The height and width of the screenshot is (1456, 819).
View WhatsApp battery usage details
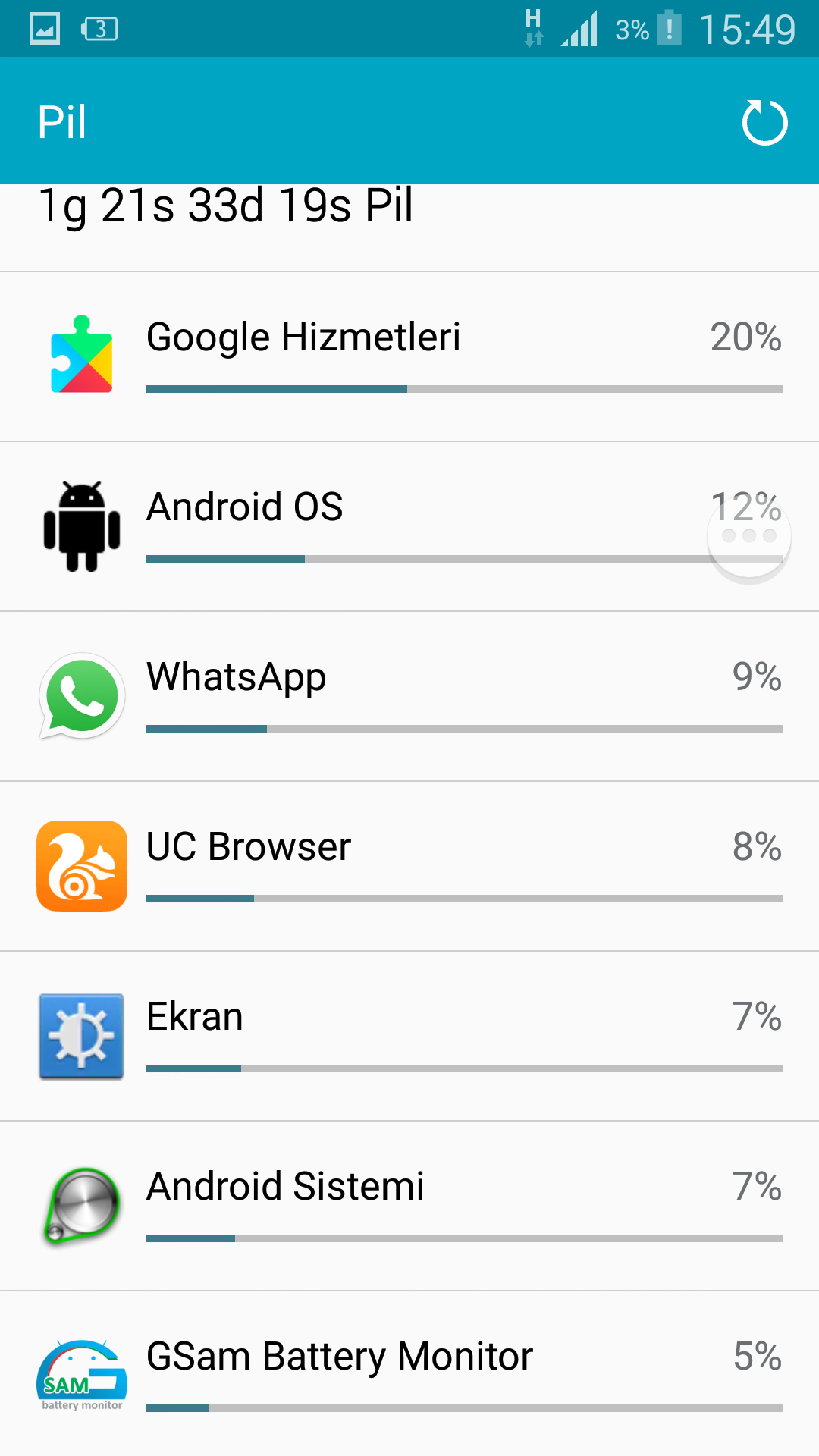click(409, 696)
